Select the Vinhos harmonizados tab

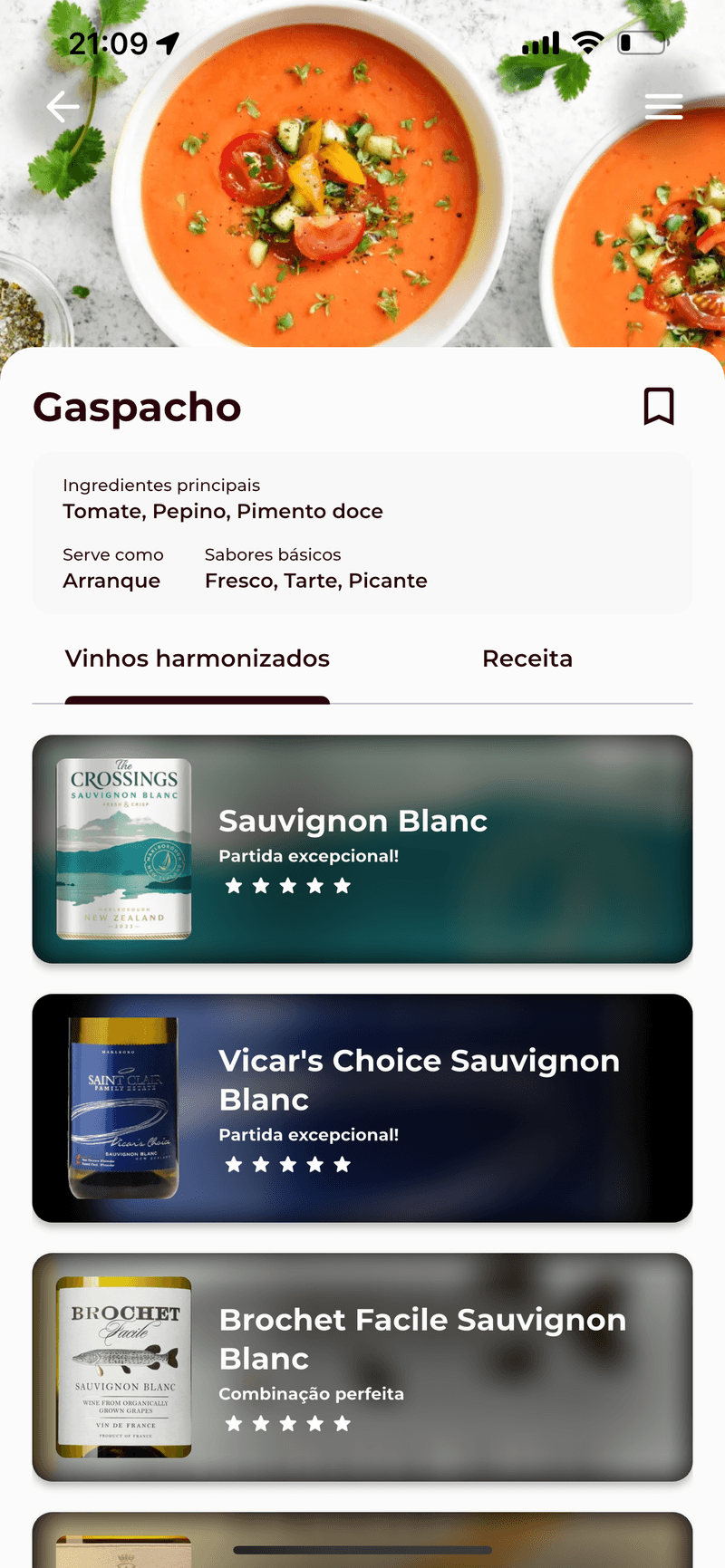click(198, 659)
